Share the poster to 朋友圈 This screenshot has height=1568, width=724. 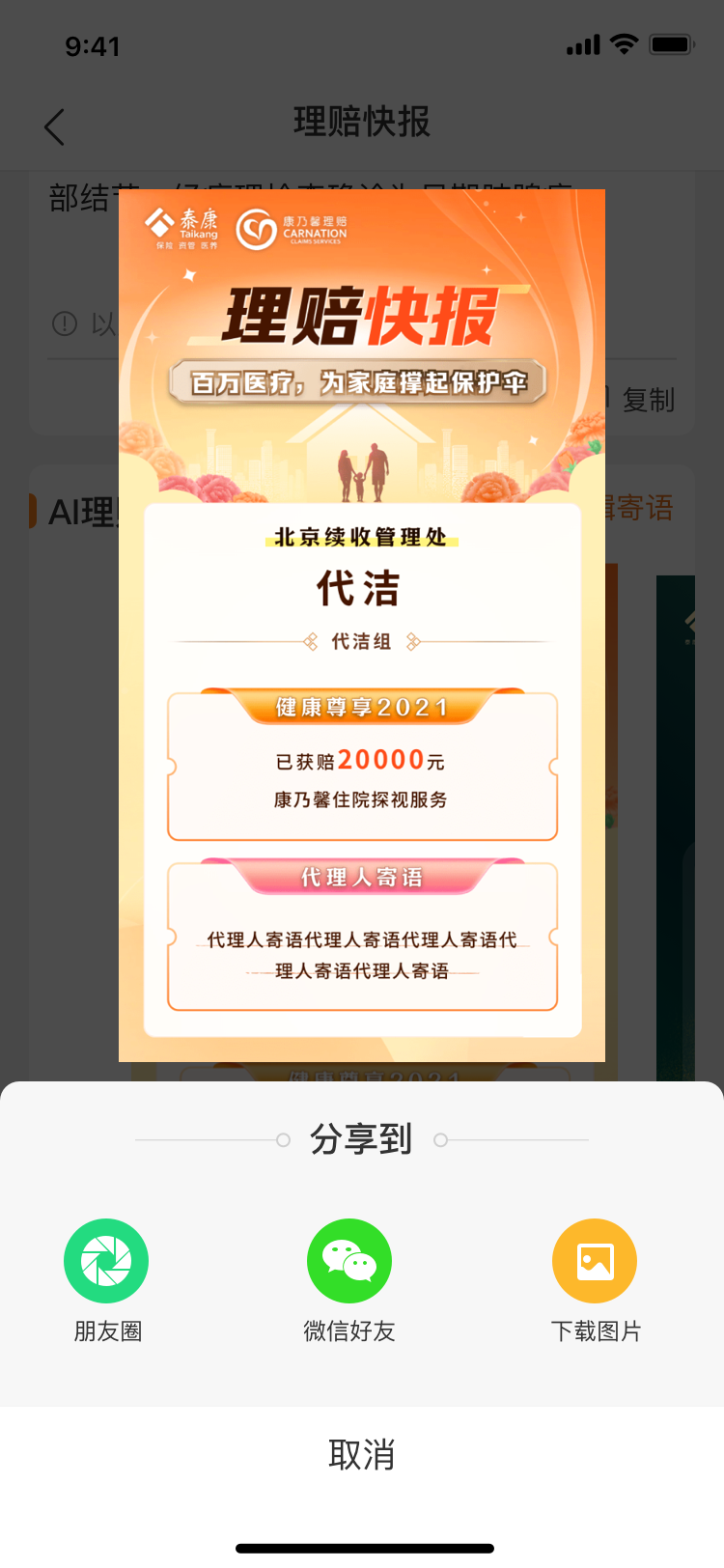click(x=106, y=1261)
